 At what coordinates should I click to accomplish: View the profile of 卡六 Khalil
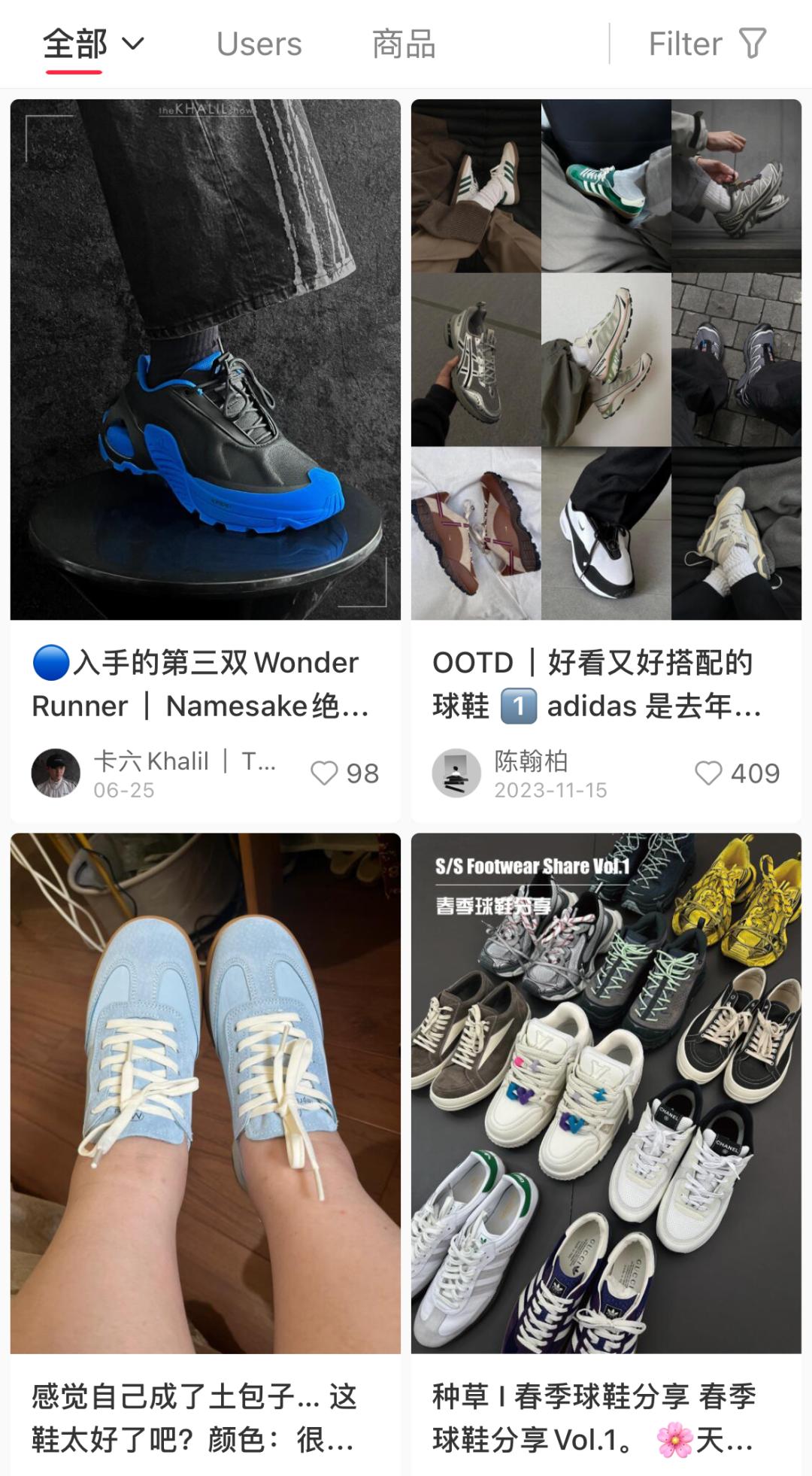[x=56, y=773]
